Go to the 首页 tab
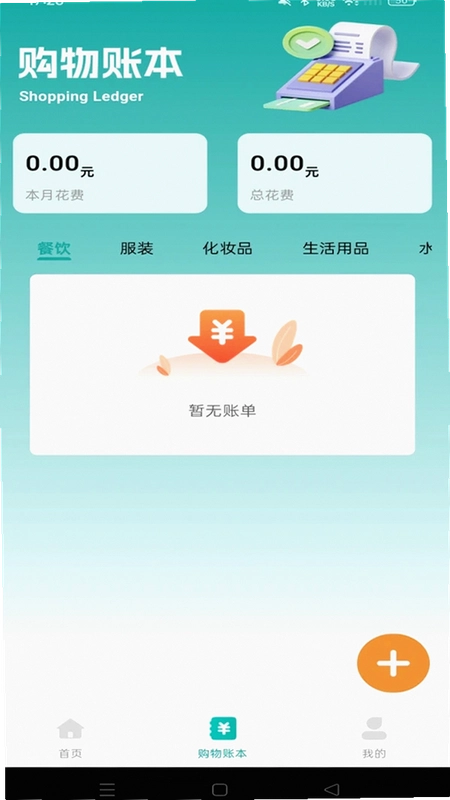 70,738
